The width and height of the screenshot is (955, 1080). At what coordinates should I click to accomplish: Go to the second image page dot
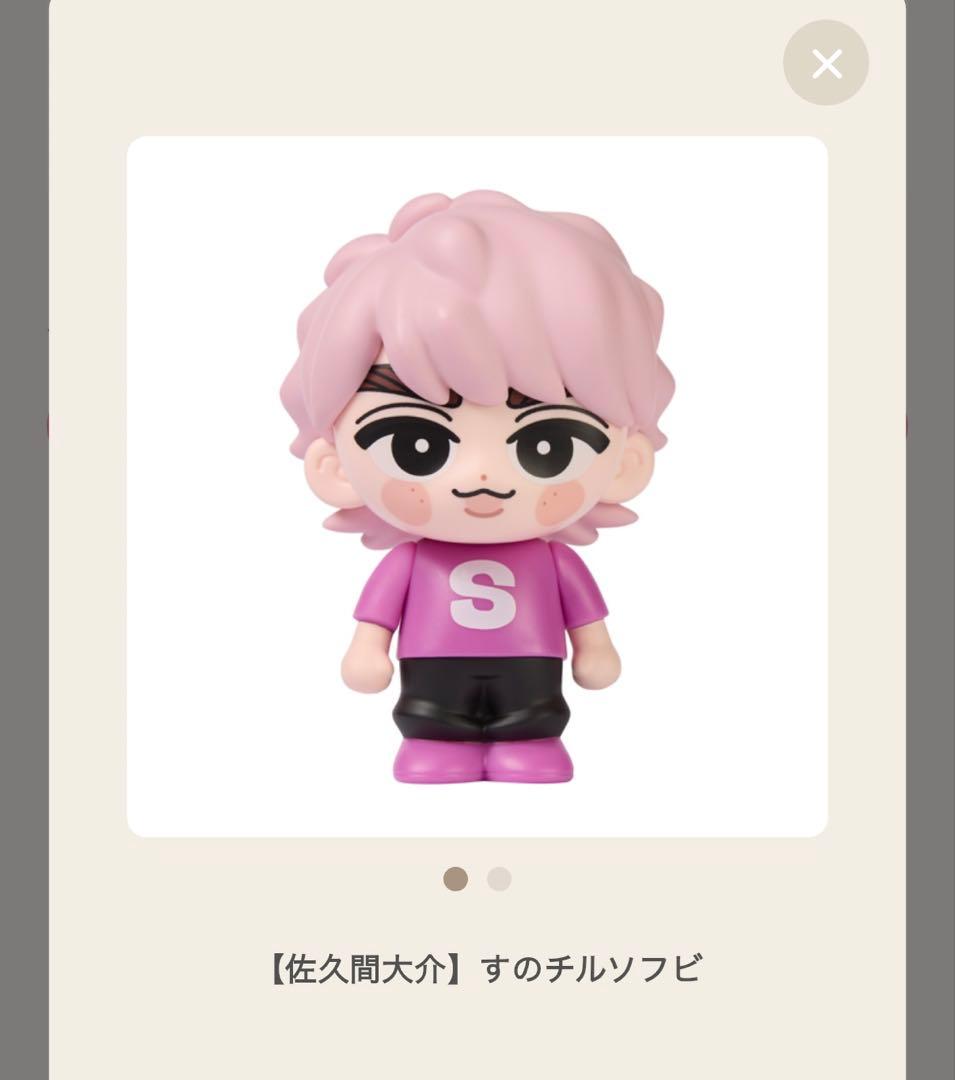(499, 879)
